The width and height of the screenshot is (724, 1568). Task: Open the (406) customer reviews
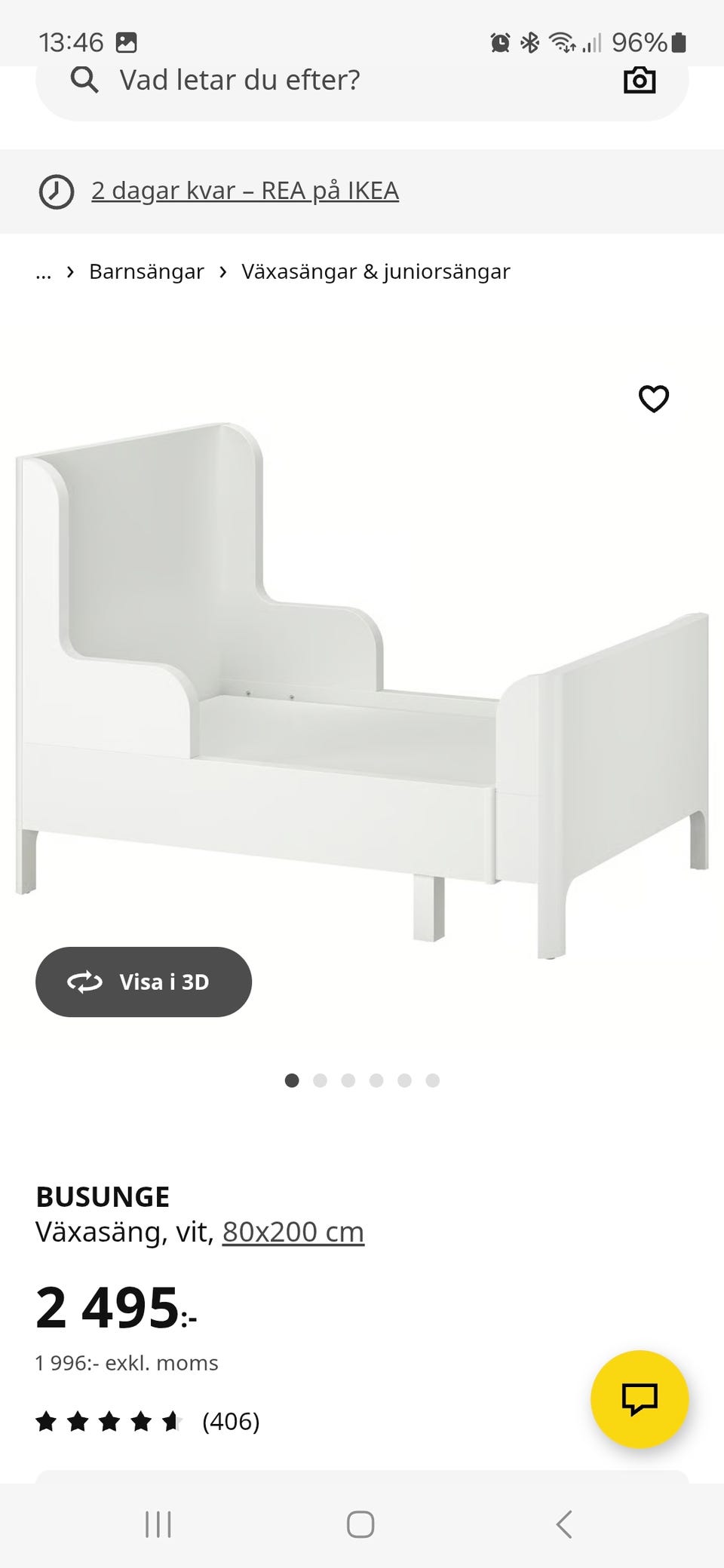tap(230, 1421)
